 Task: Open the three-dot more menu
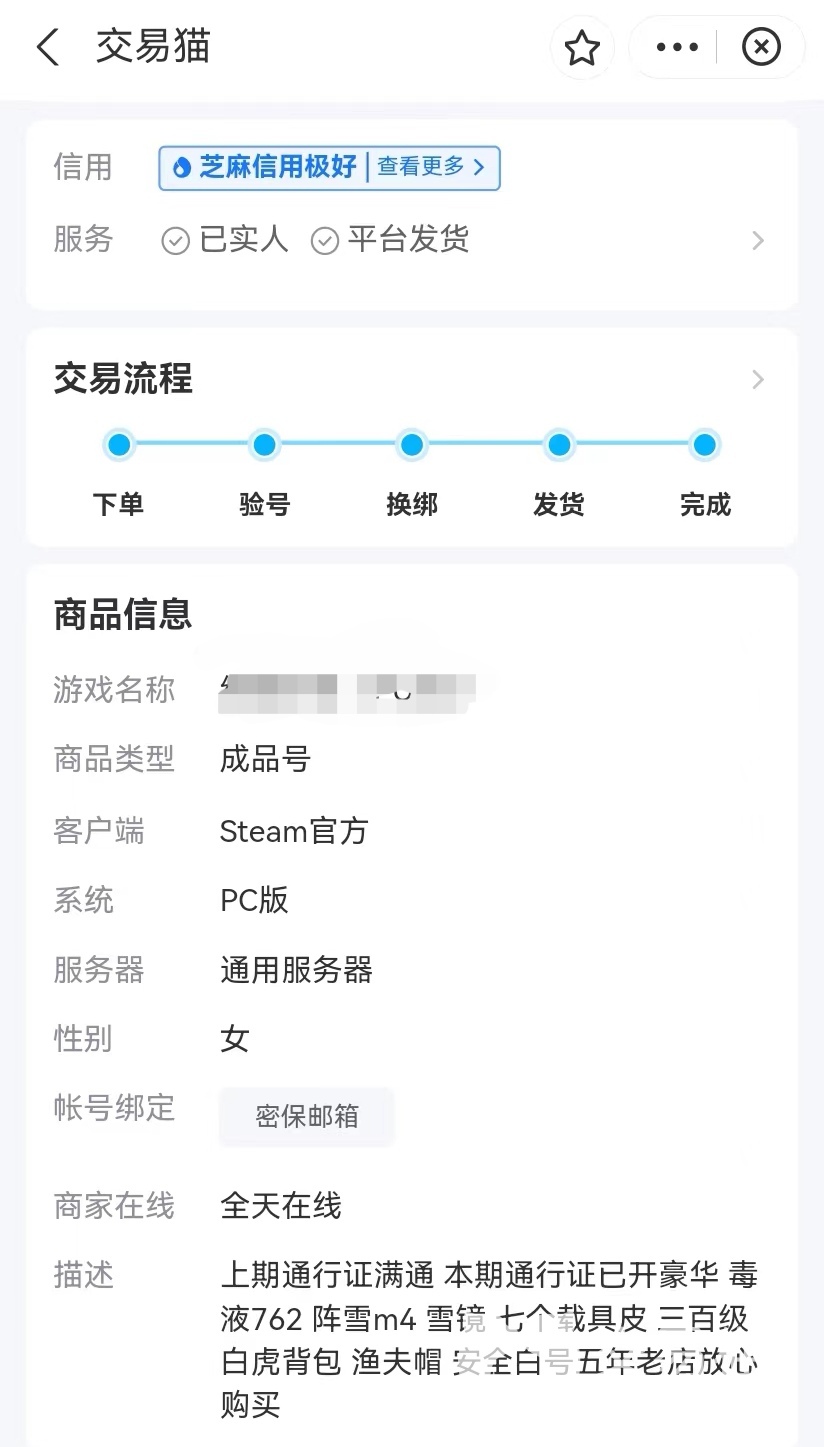[x=677, y=47]
